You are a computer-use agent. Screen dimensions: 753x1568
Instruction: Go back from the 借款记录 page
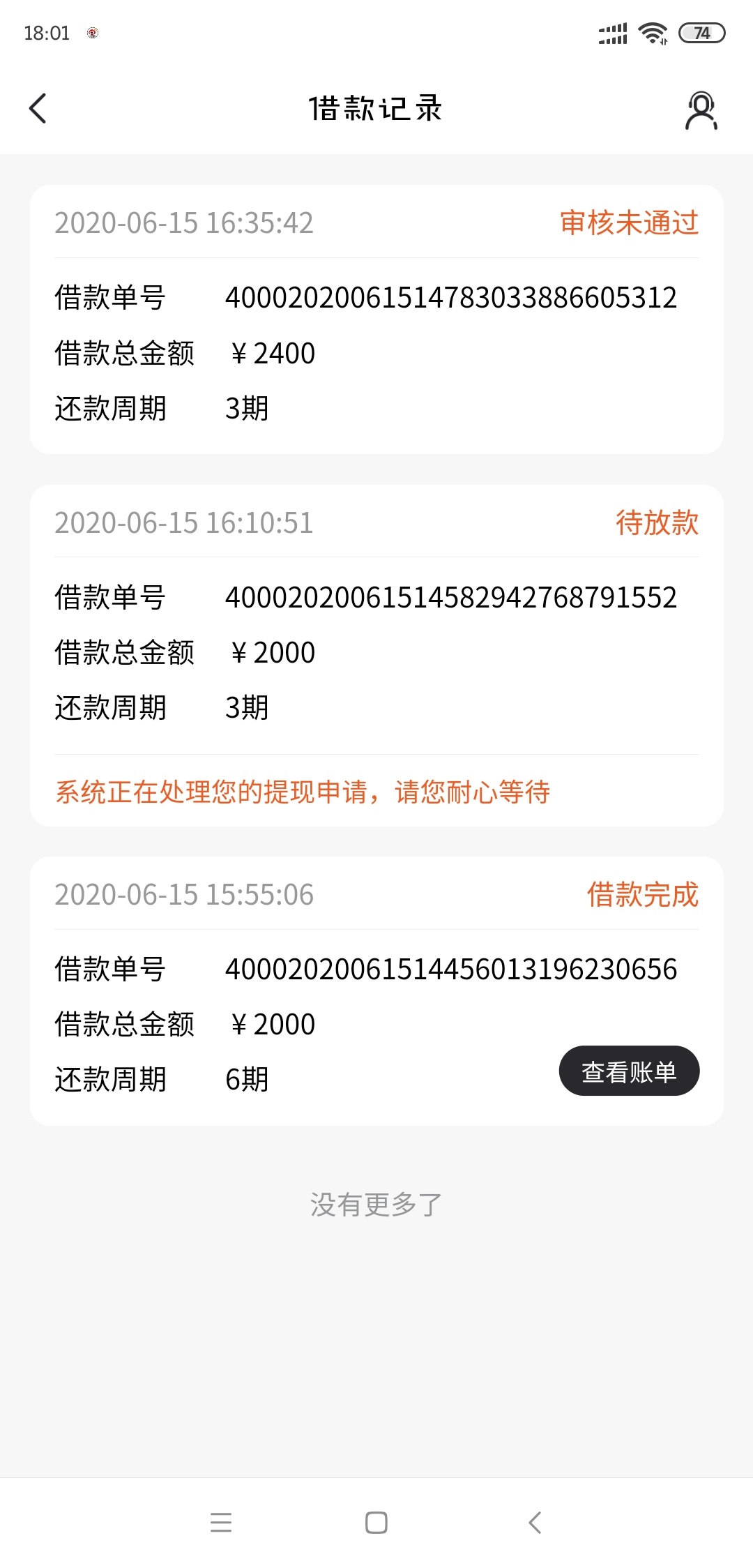pyautogui.click(x=38, y=109)
